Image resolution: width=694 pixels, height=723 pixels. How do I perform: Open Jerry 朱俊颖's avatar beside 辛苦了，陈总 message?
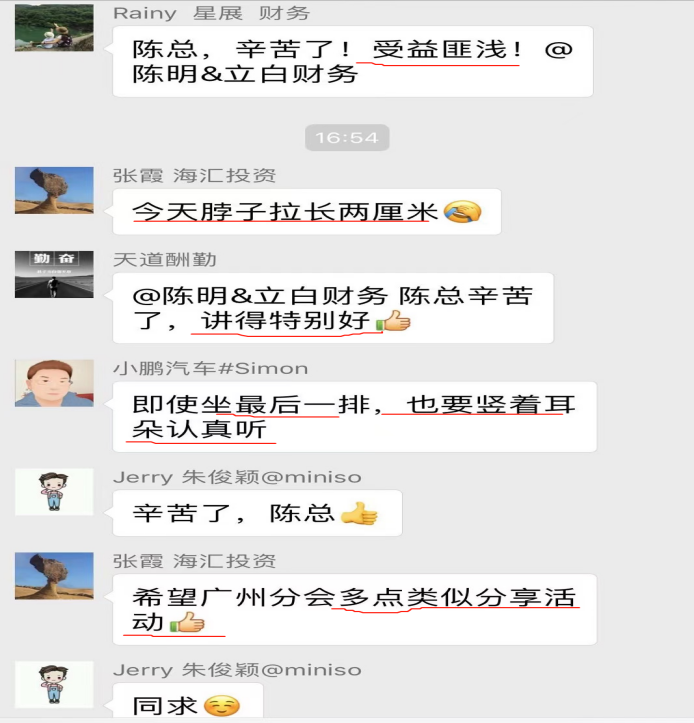(54, 491)
